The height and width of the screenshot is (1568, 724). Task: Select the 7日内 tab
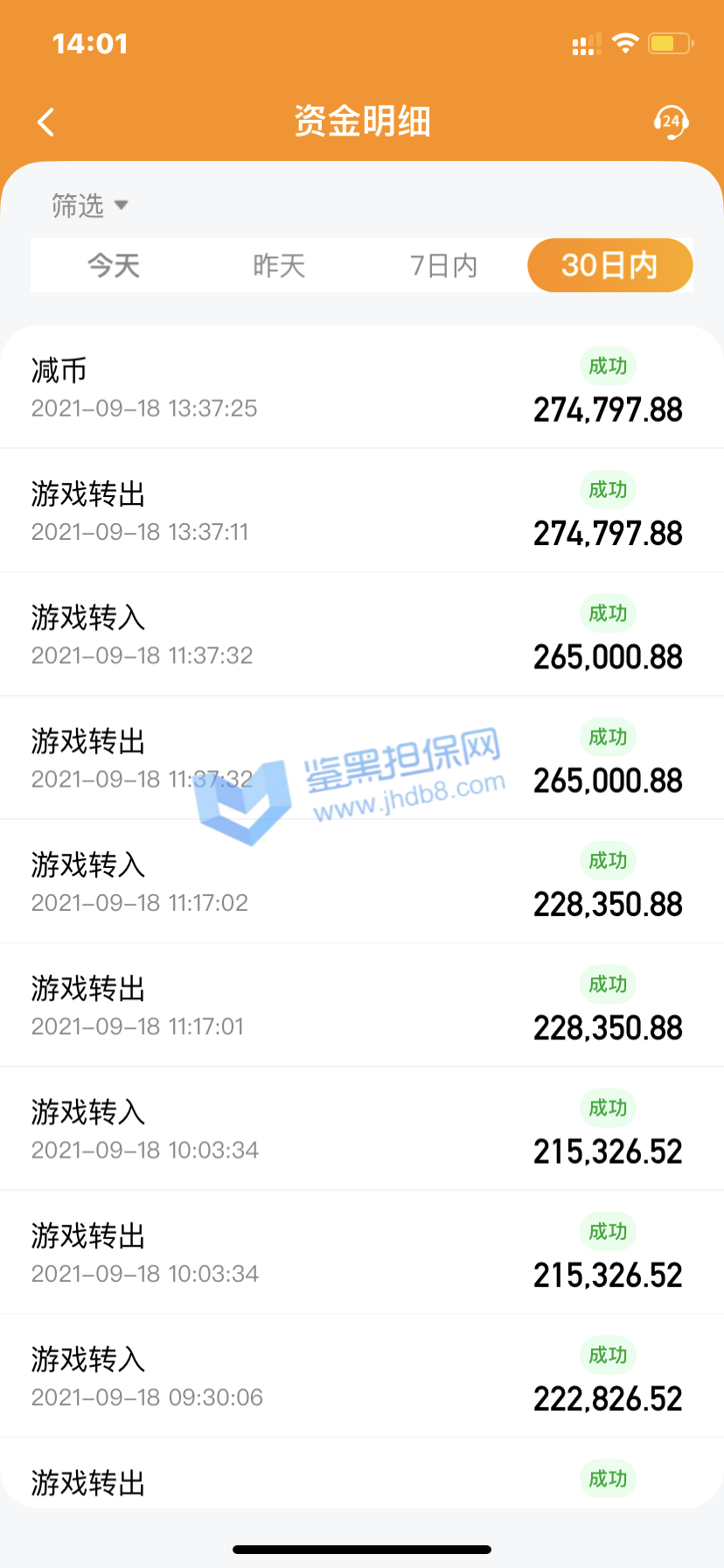click(444, 265)
